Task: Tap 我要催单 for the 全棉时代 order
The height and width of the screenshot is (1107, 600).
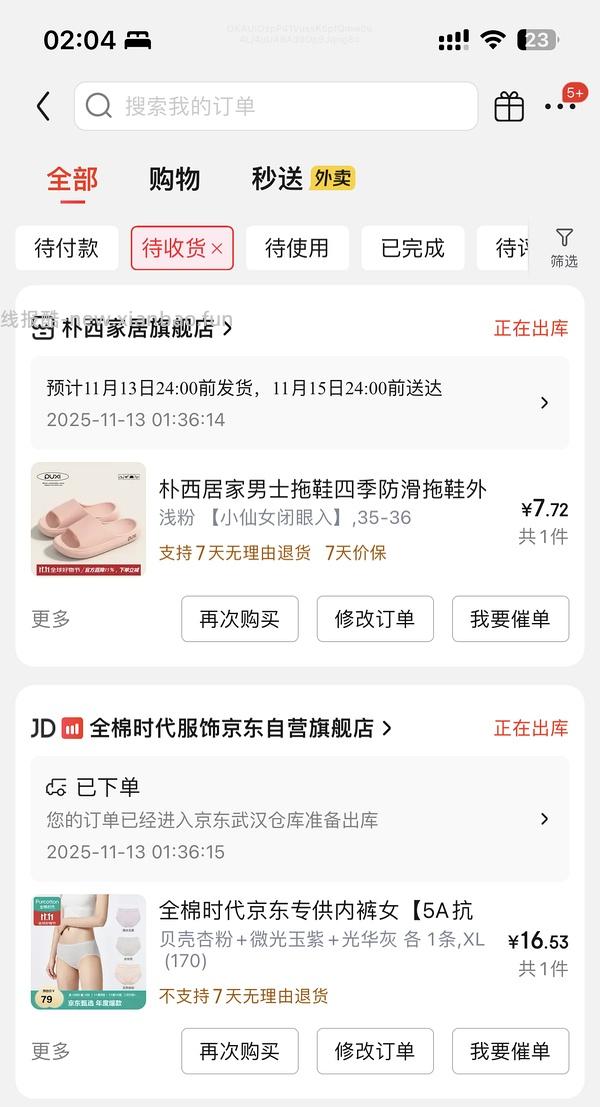Action: pos(510,1051)
